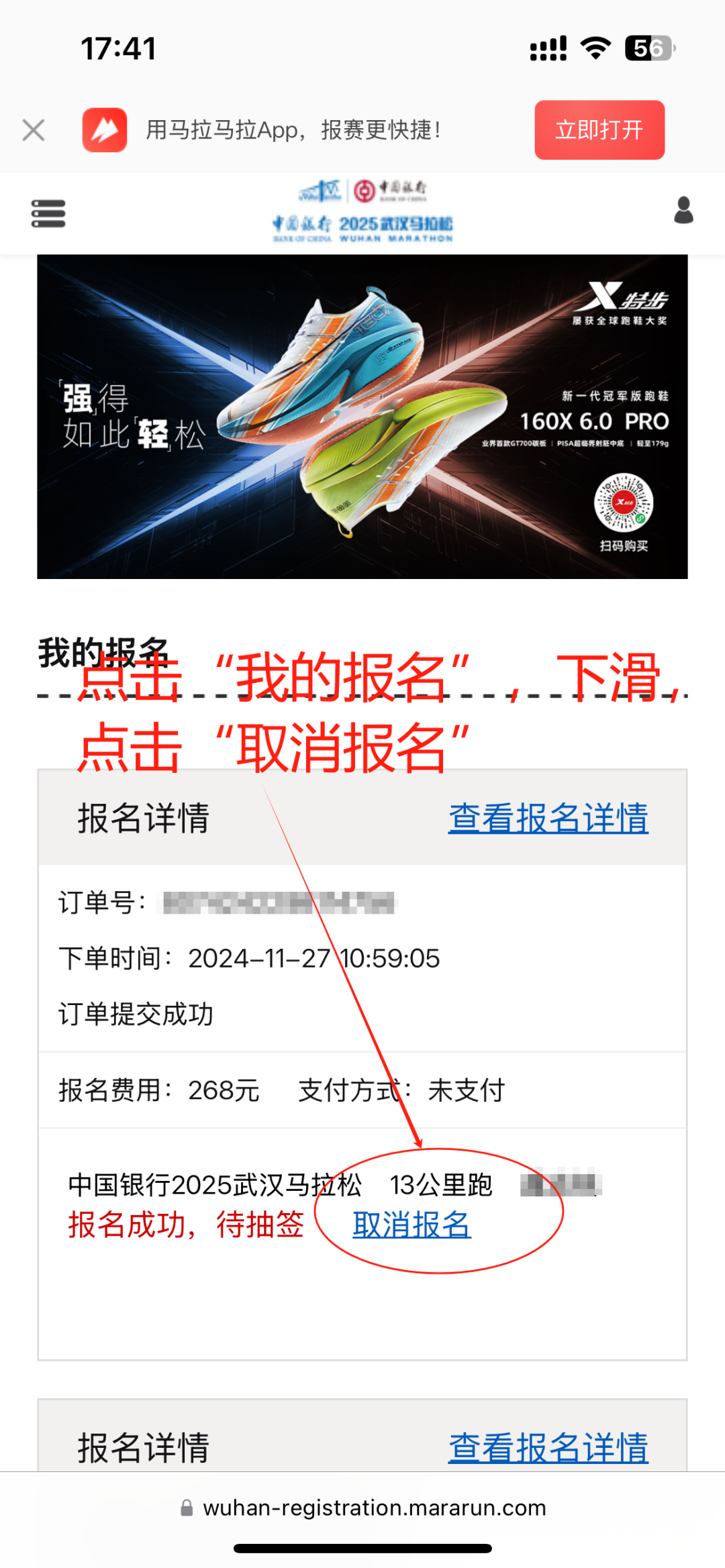Open the user profile icon
The image size is (725, 1568).
pyautogui.click(x=683, y=211)
